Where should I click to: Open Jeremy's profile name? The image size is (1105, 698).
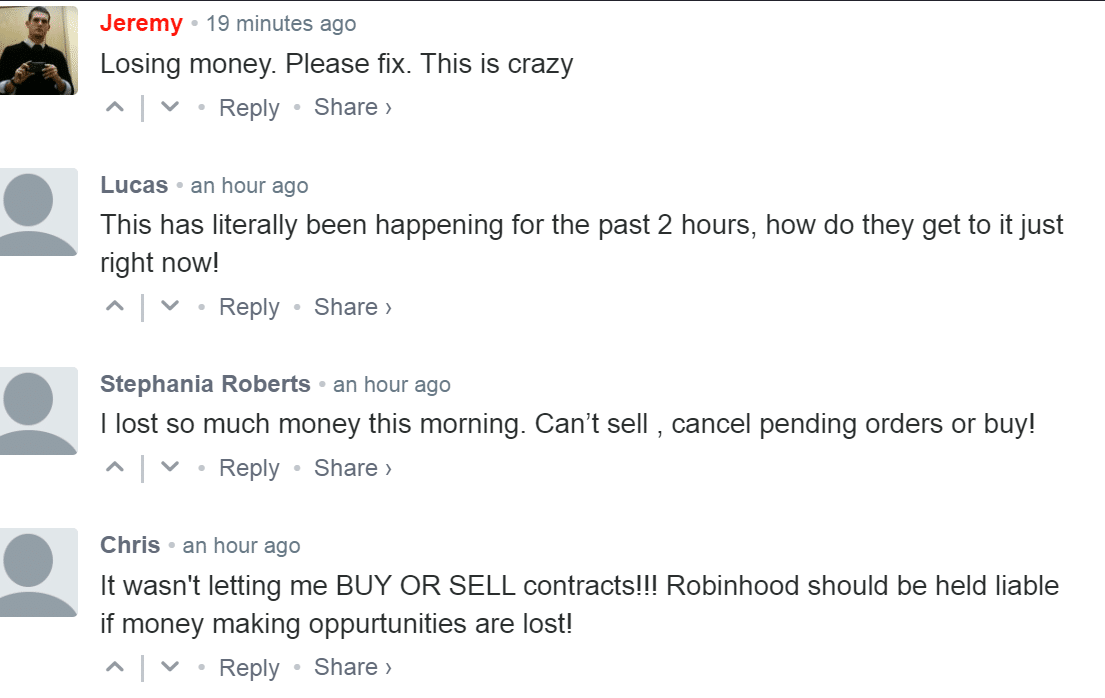point(141,24)
